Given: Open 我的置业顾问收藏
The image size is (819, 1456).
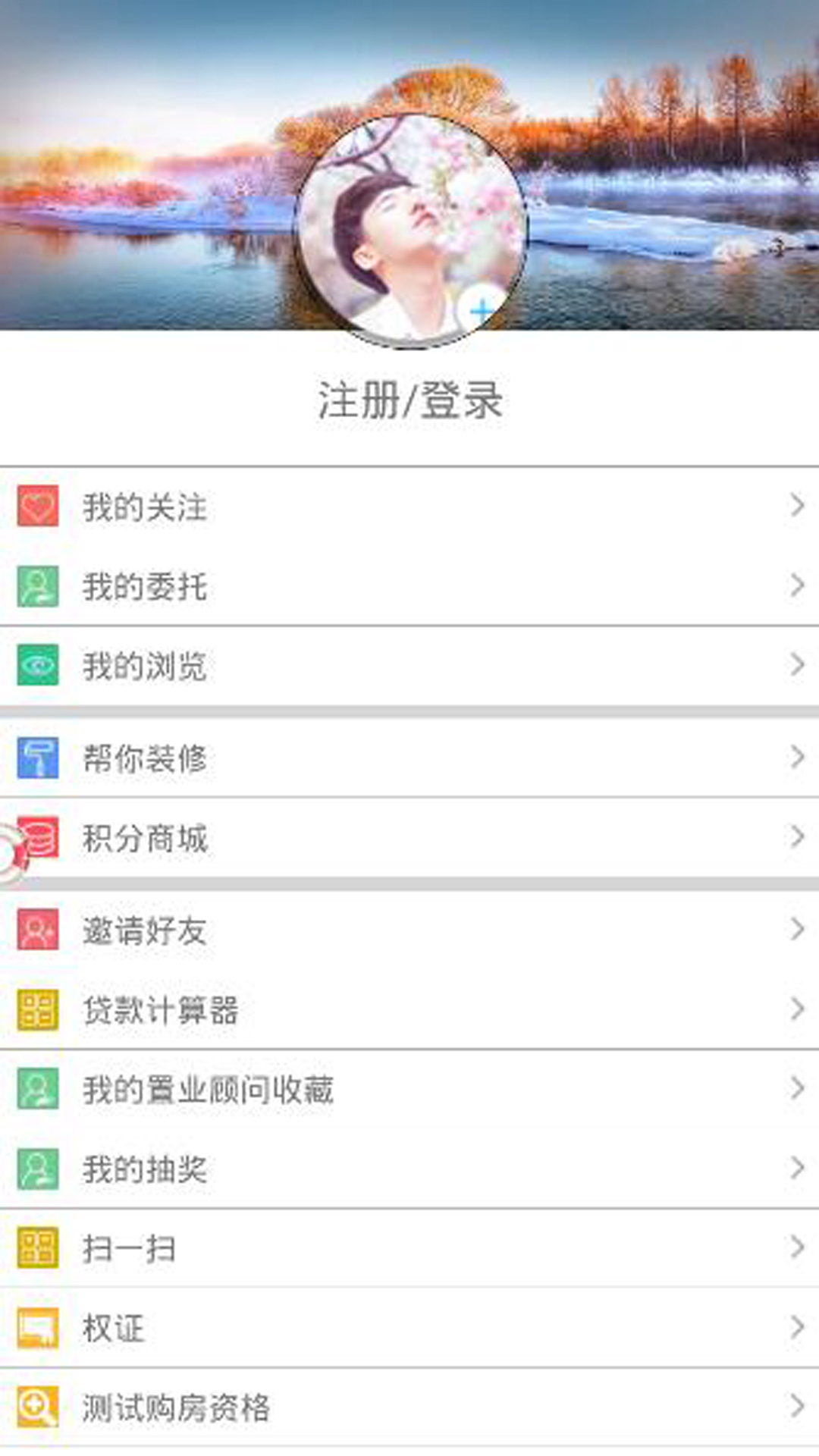Looking at the screenshot, I should (409, 1089).
